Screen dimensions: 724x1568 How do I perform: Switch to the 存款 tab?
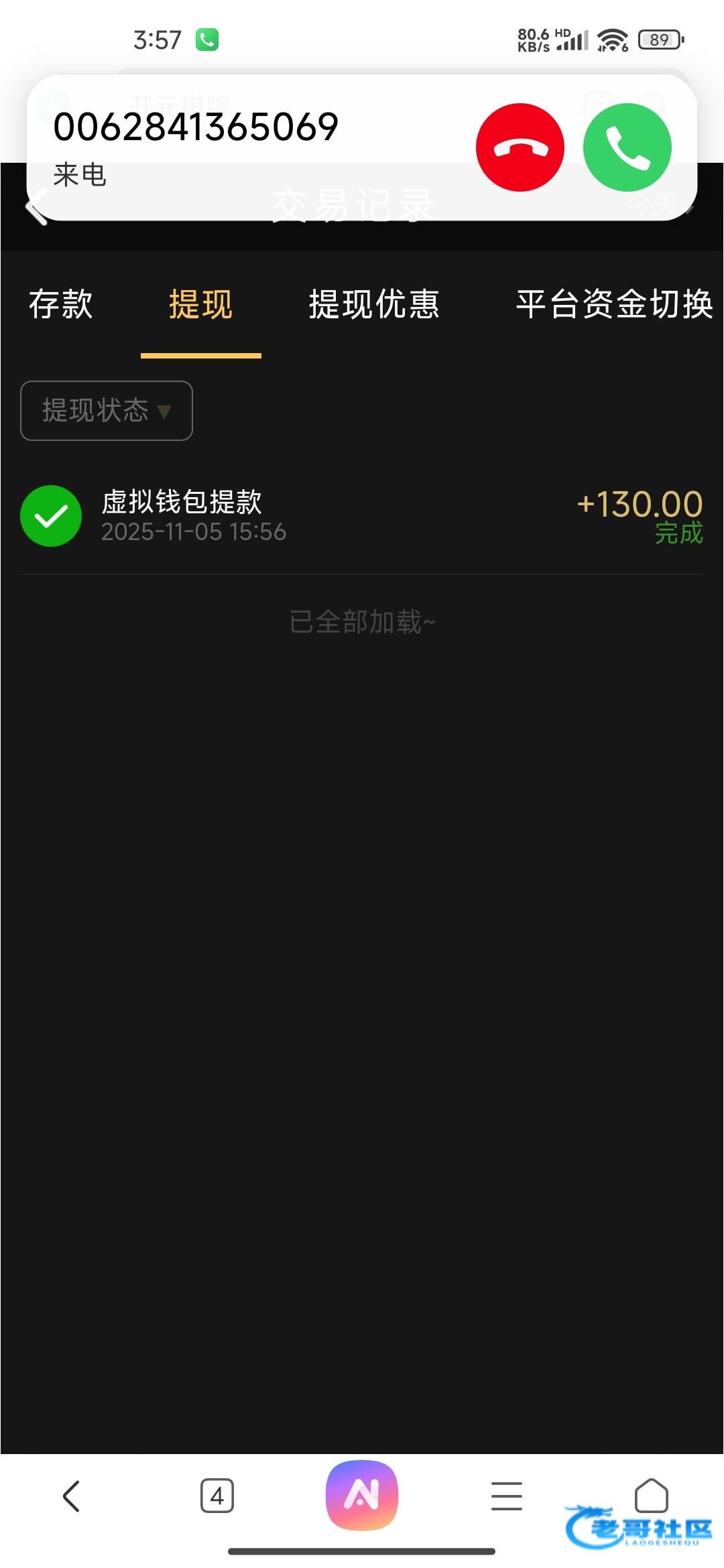tap(61, 304)
